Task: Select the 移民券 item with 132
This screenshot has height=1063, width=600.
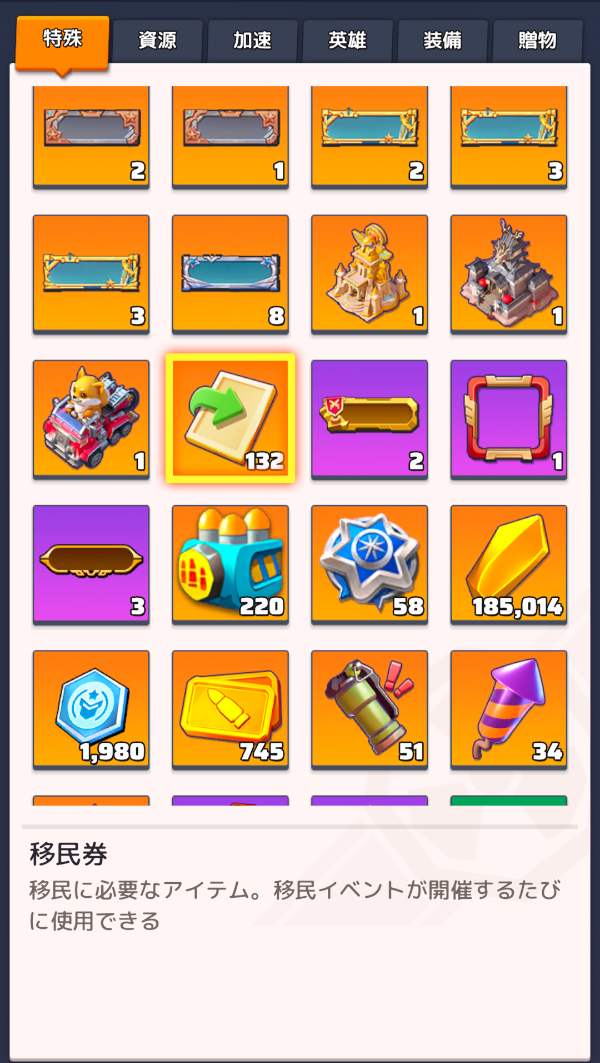Action: pos(230,418)
